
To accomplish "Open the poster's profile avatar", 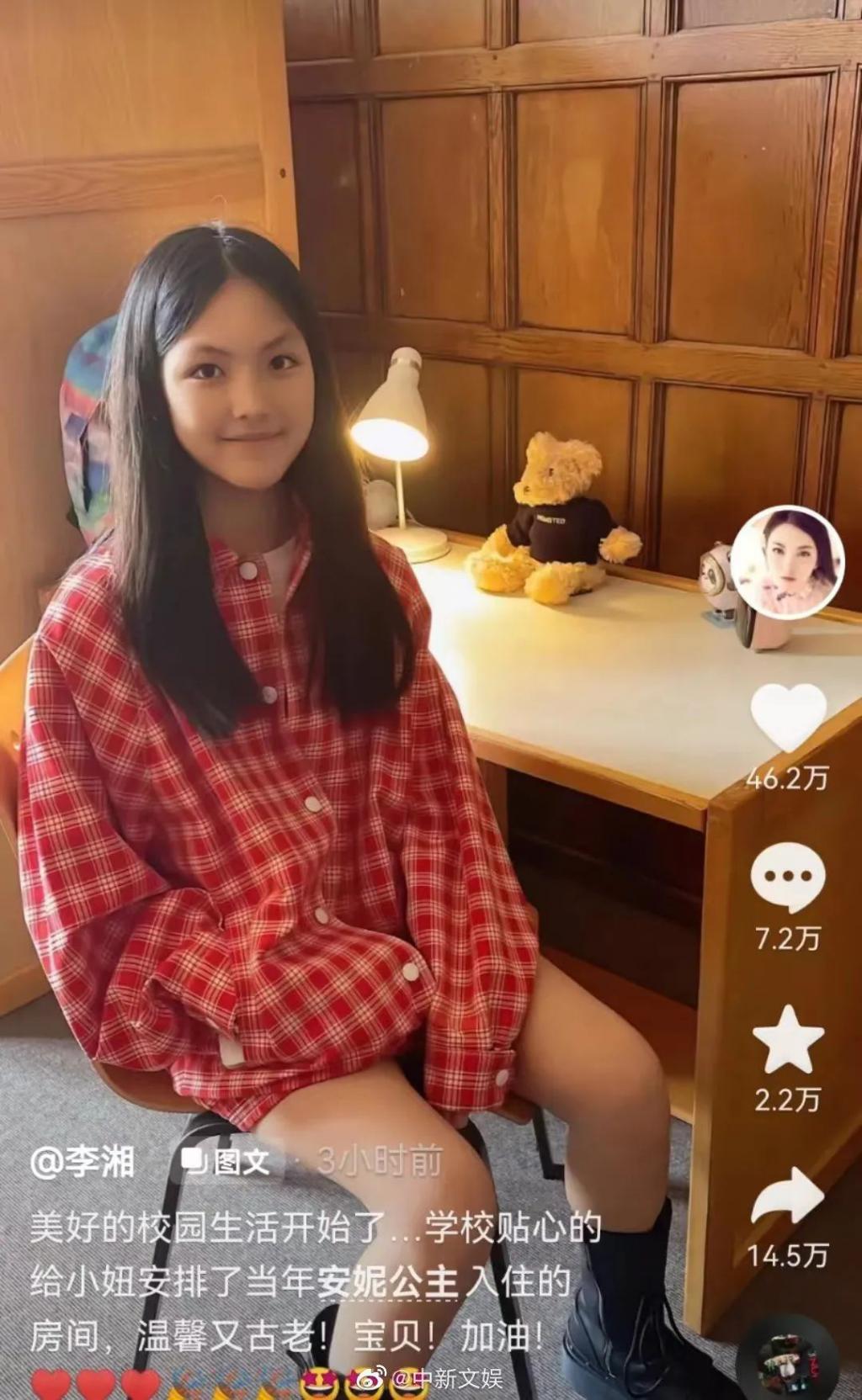I will pos(786,563).
